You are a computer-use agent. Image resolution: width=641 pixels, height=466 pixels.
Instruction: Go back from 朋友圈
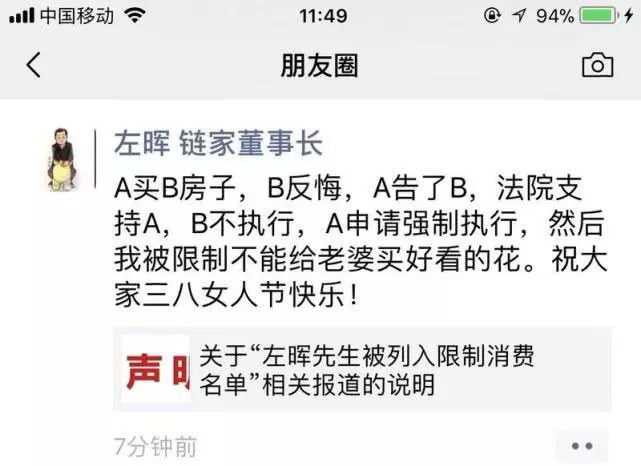point(33,66)
